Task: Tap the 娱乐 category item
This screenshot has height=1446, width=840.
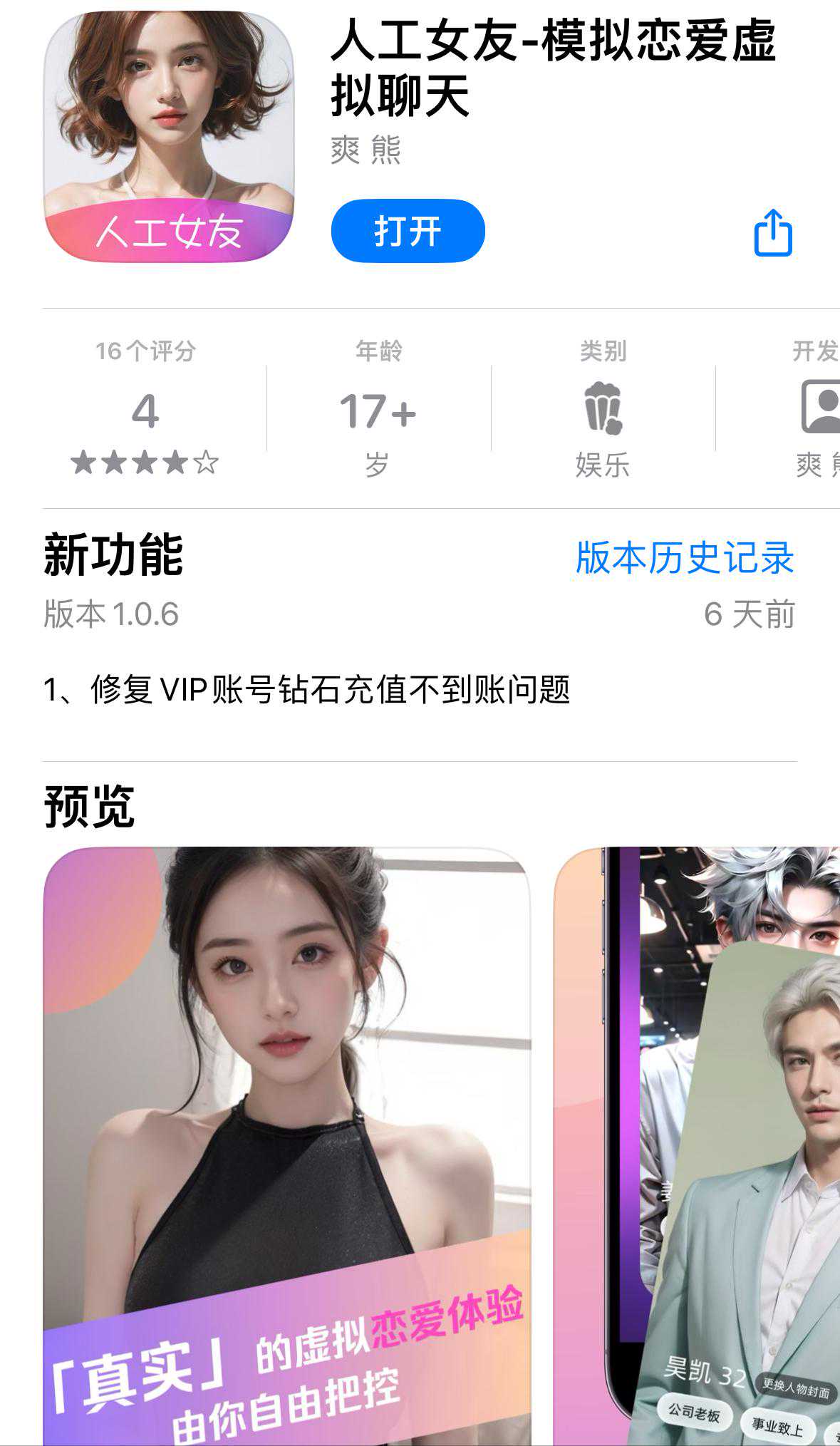Action: click(x=603, y=412)
